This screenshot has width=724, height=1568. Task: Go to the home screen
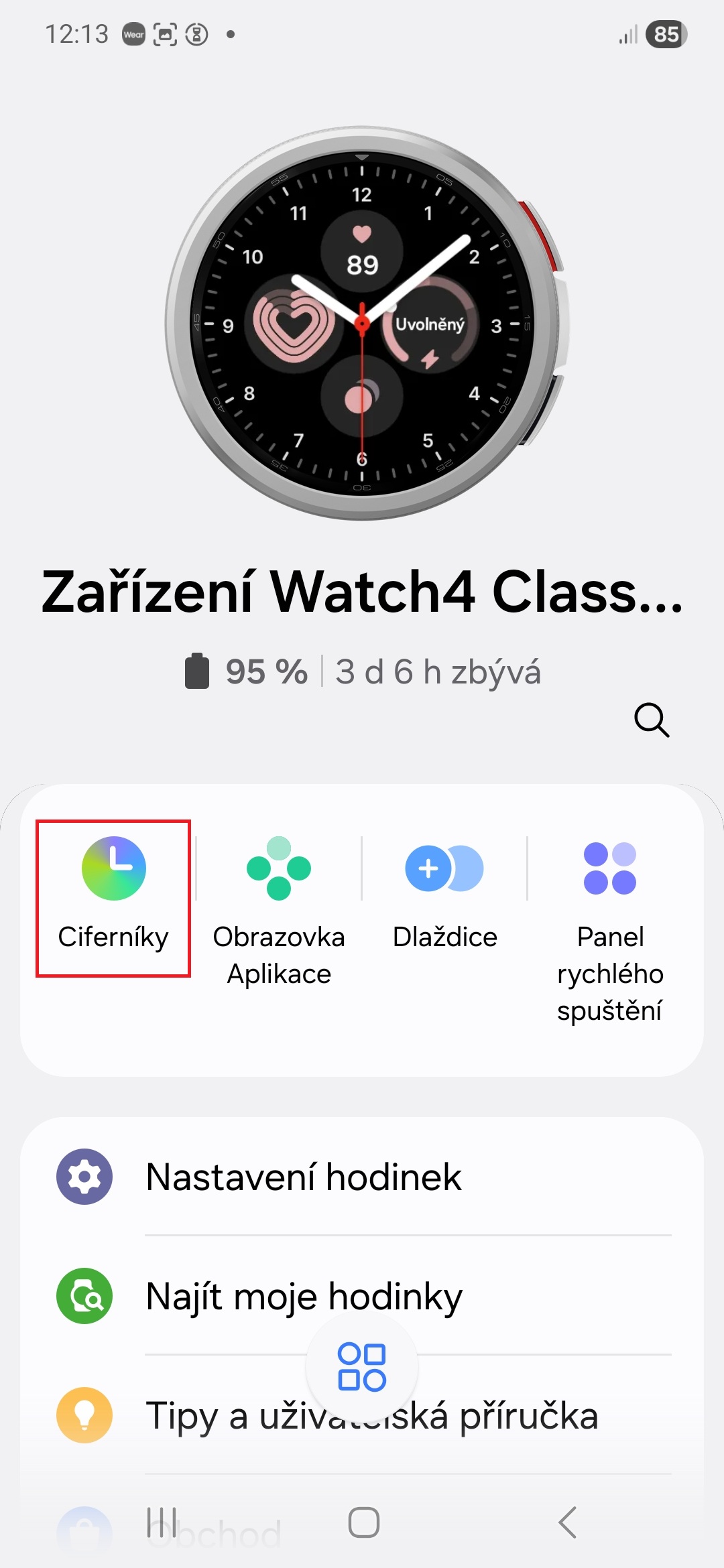(x=363, y=1522)
